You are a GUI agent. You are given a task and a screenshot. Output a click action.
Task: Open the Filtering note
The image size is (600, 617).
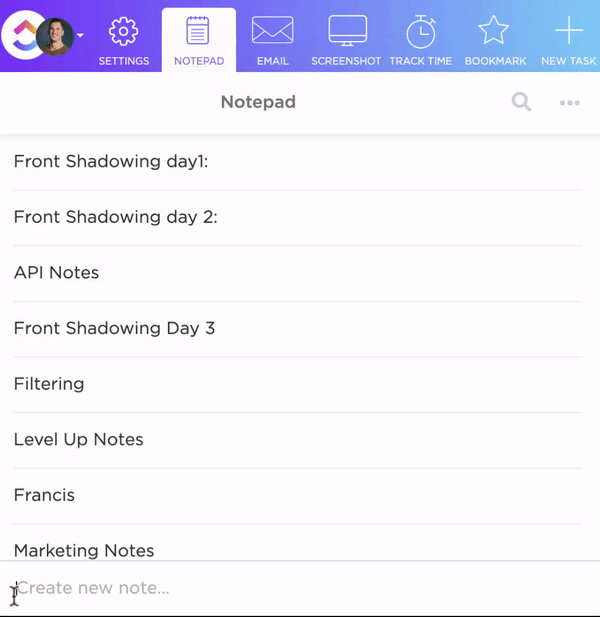pyautogui.click(x=49, y=384)
